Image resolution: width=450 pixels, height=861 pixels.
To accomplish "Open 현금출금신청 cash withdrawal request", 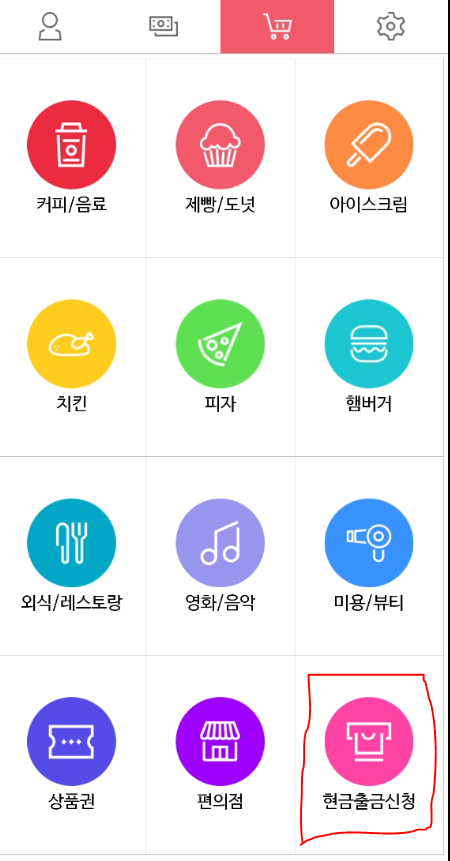I will 369,754.
